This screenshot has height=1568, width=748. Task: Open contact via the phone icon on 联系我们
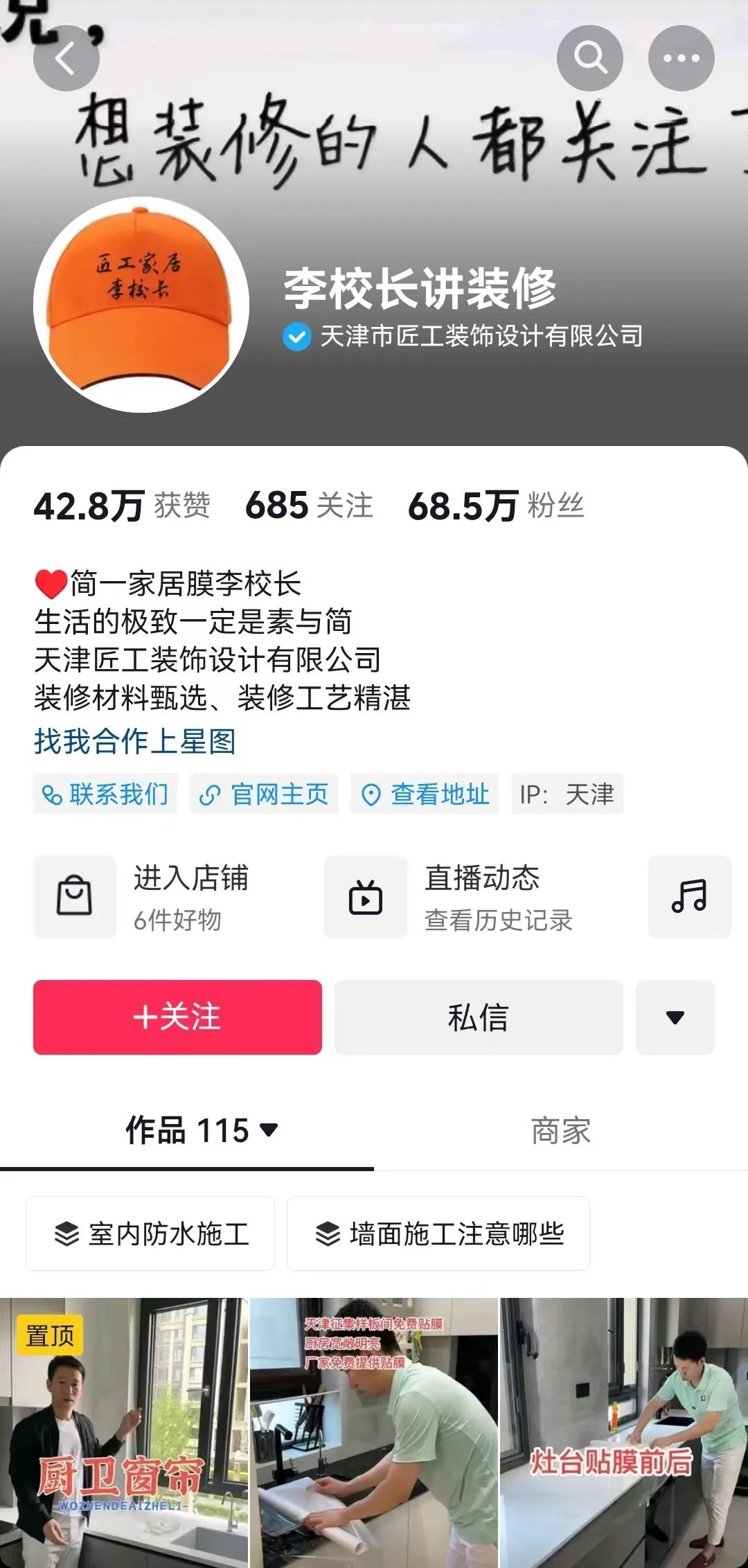pyautogui.click(x=51, y=794)
